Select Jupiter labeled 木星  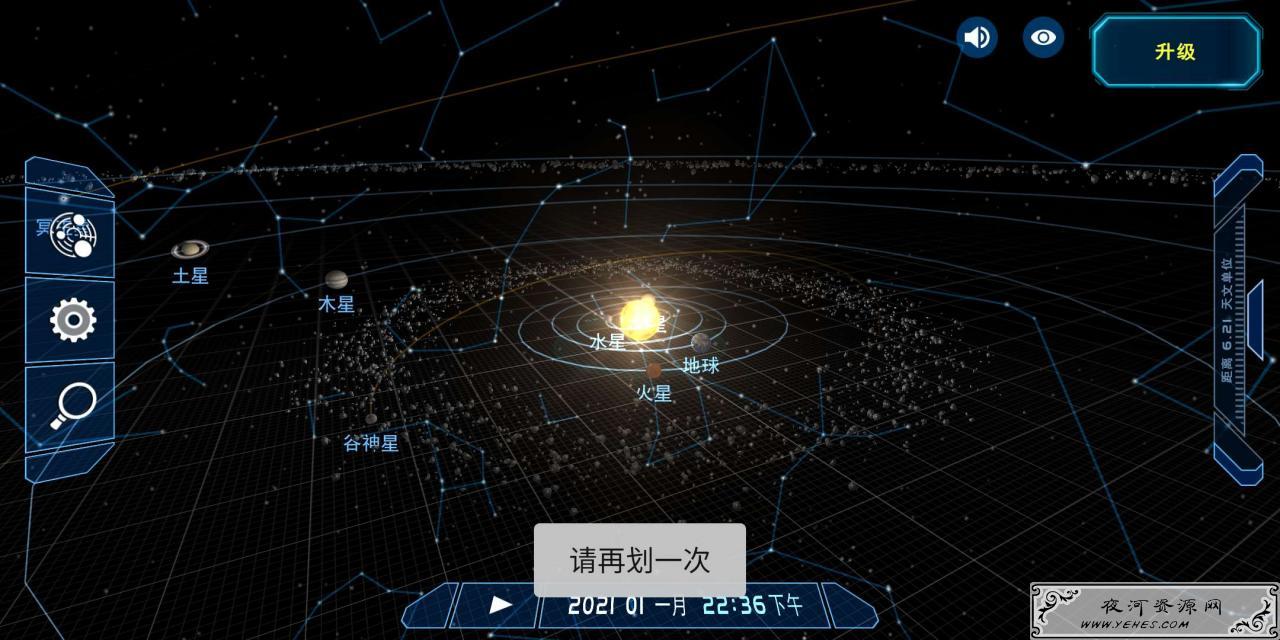coord(336,280)
